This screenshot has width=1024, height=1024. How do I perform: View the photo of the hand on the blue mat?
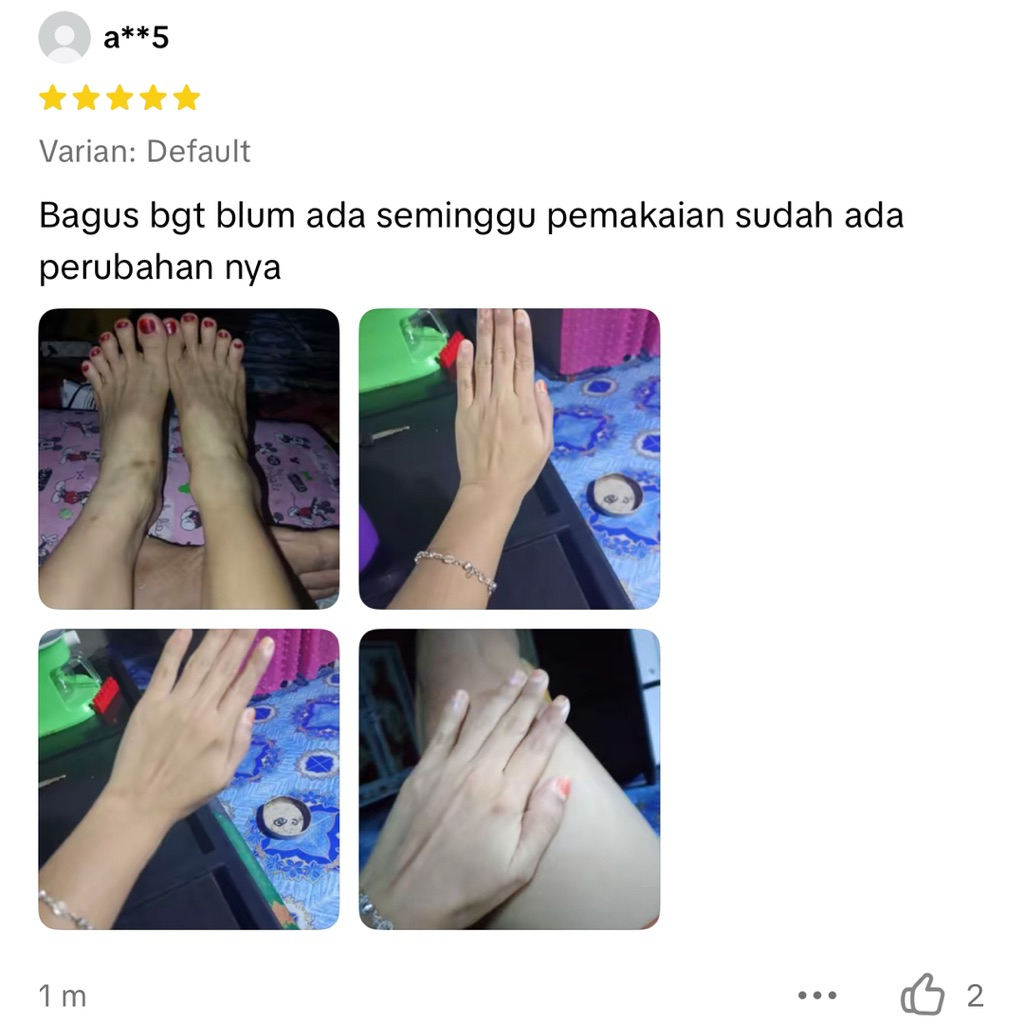click(188, 779)
